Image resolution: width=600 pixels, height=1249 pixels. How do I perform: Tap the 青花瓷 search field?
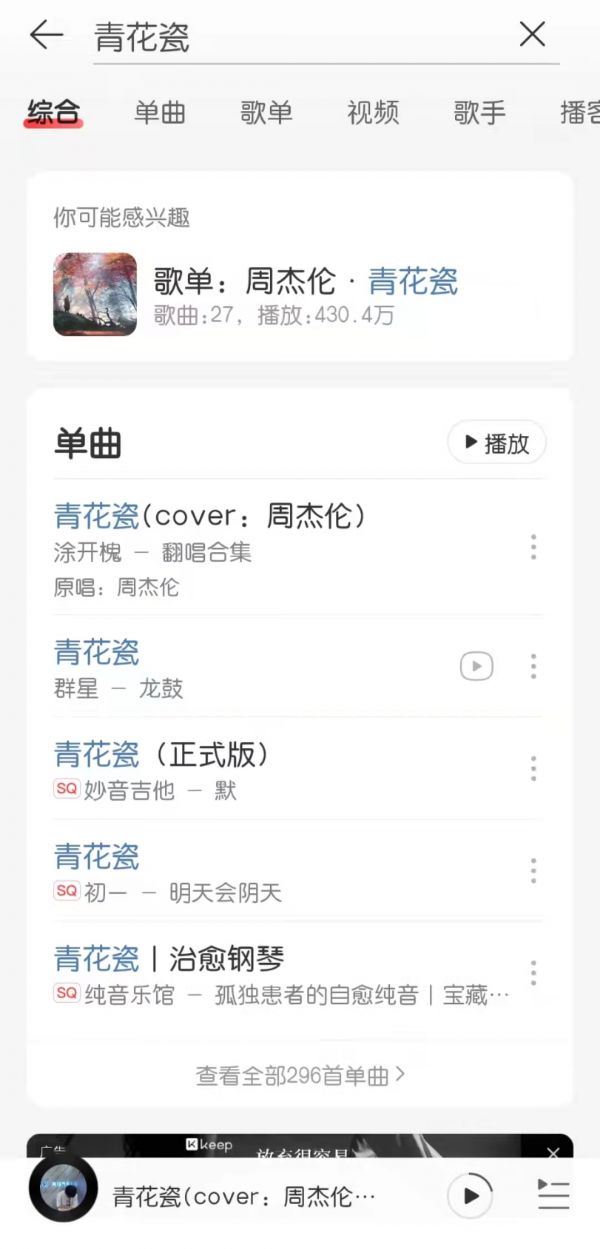point(300,38)
